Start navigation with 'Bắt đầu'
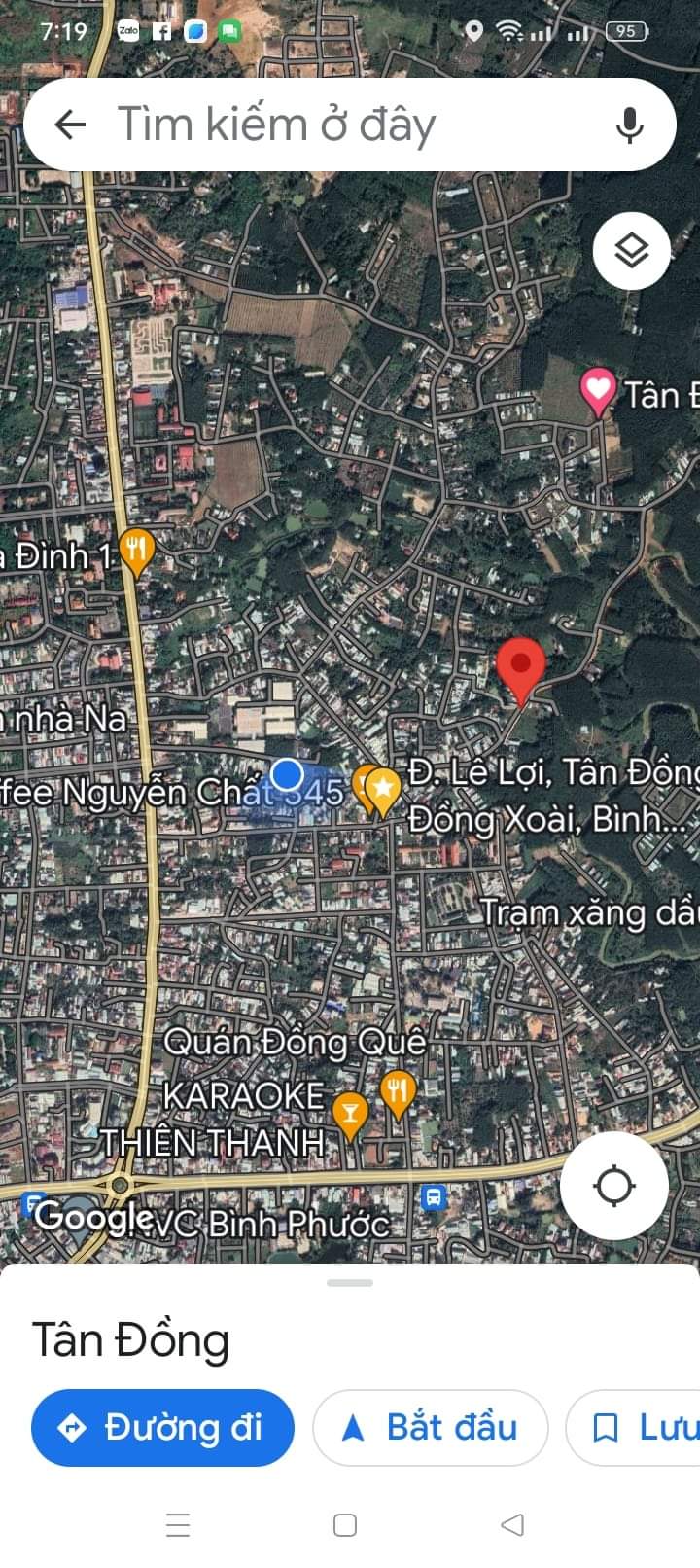This screenshot has height=1568, width=700. pos(430,1427)
